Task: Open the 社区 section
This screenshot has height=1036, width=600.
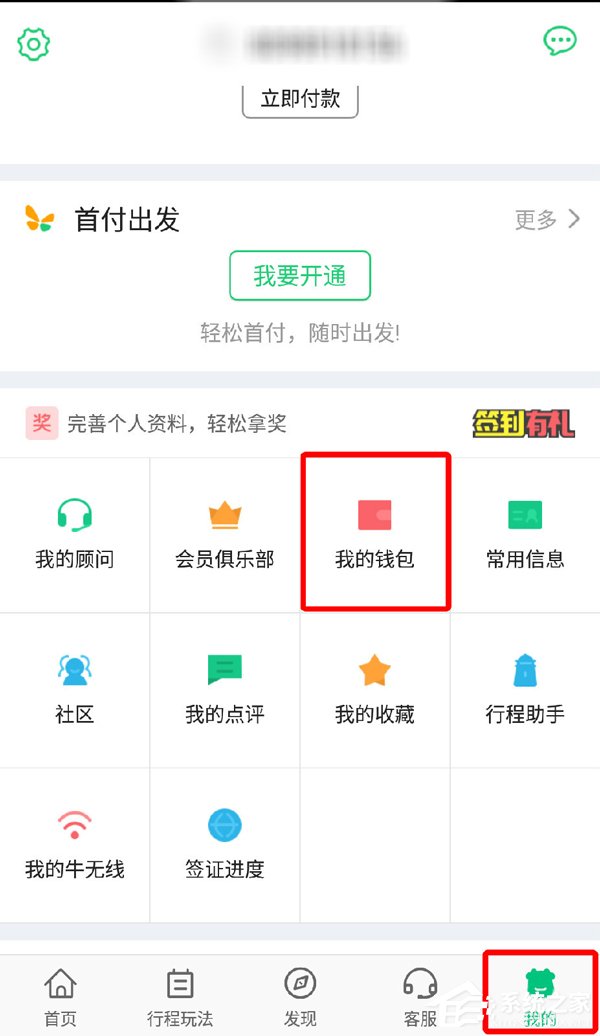Action: click(x=75, y=690)
